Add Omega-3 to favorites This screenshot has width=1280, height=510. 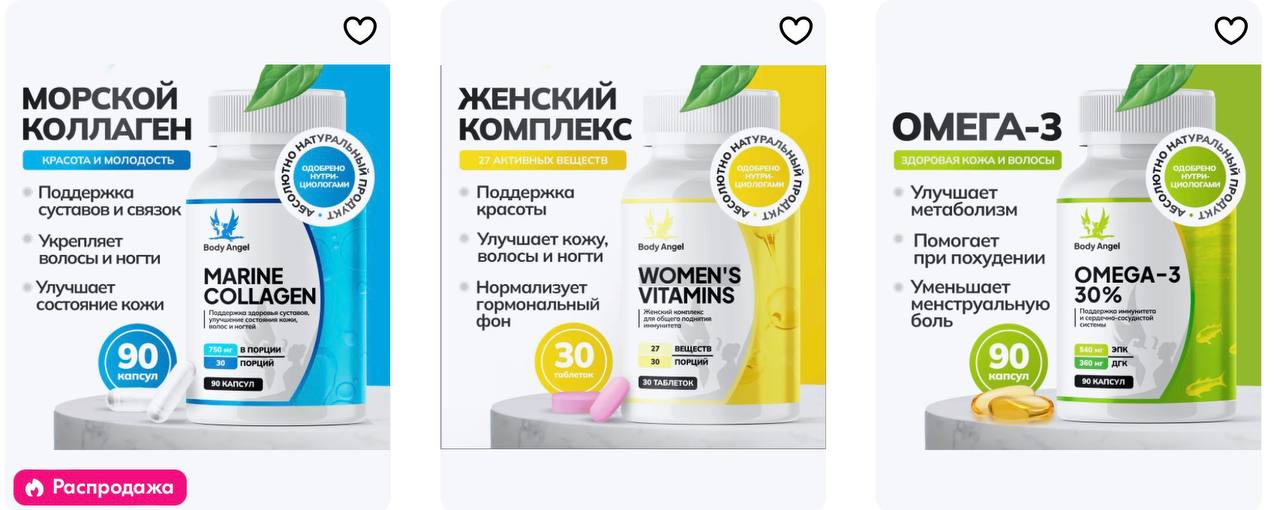[1231, 31]
